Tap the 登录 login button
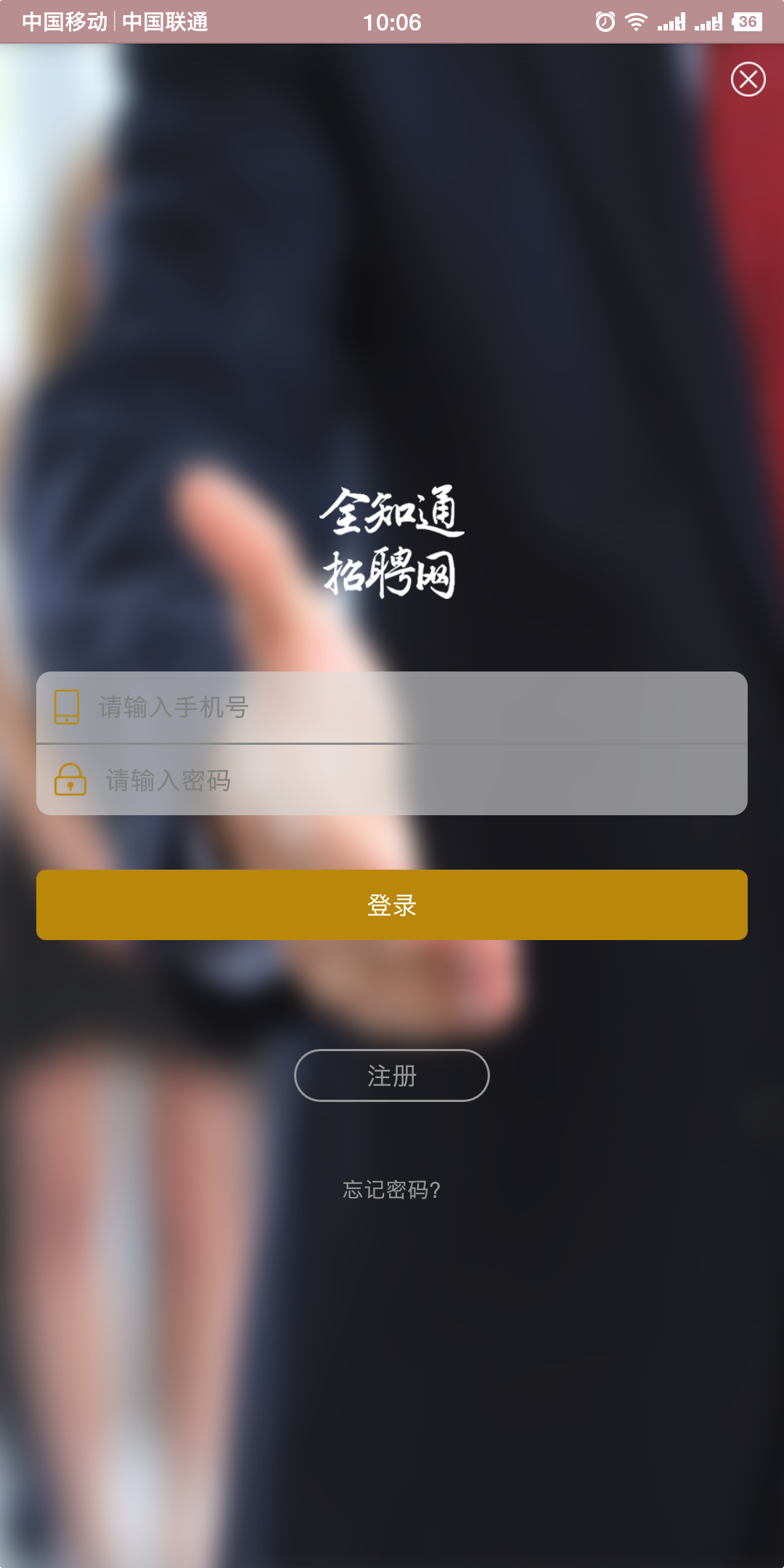Image resolution: width=784 pixels, height=1568 pixels. pos(392,905)
